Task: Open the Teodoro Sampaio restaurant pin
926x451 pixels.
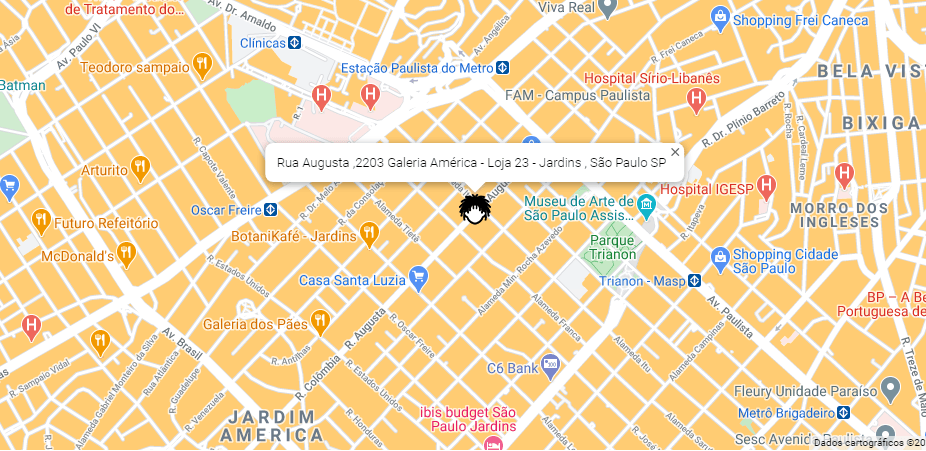Action: click(x=202, y=66)
